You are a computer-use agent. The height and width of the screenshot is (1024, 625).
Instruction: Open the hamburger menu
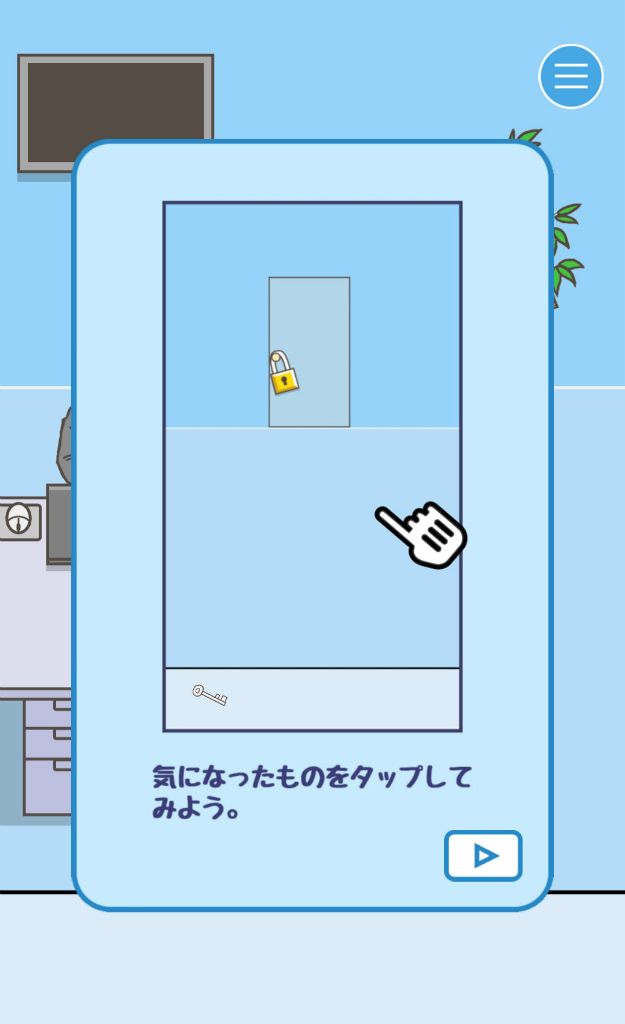click(x=571, y=77)
